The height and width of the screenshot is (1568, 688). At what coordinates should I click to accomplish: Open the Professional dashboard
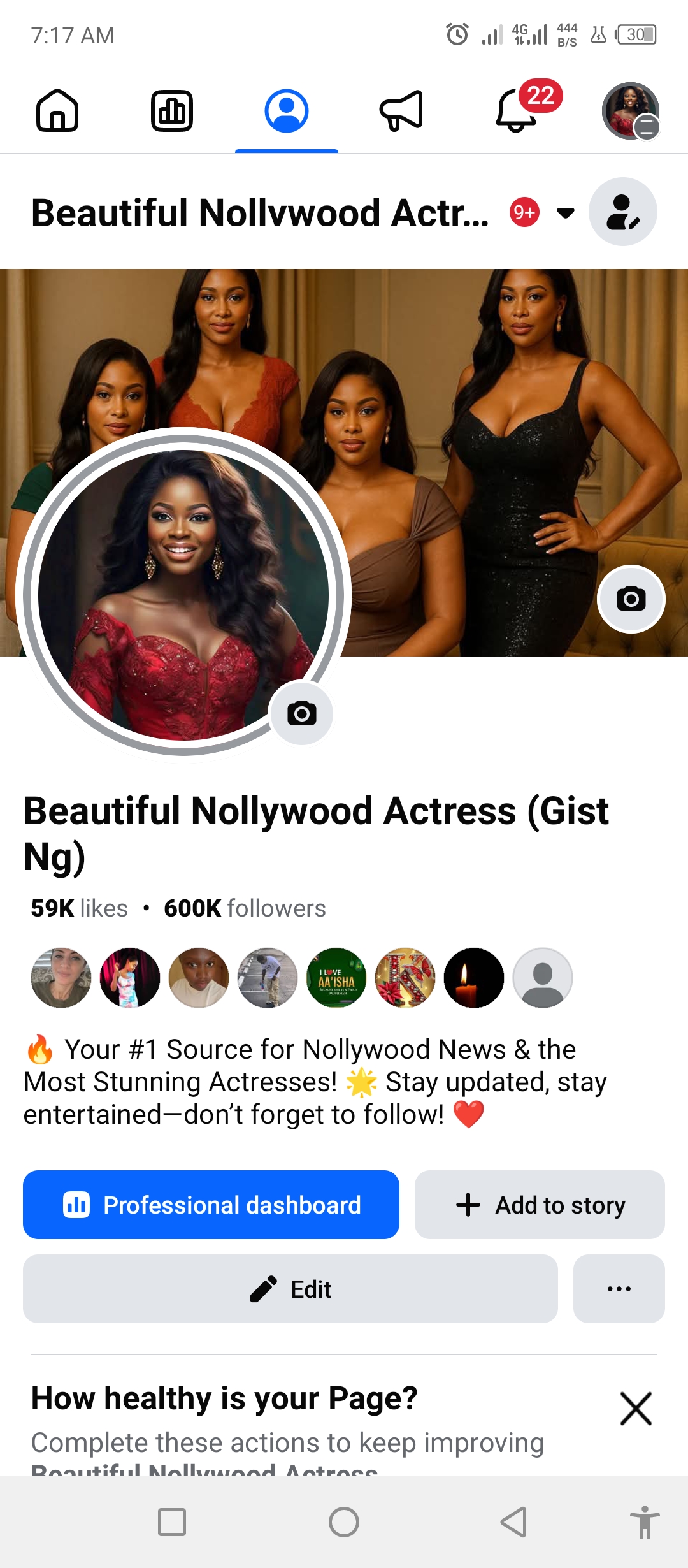point(211,1204)
